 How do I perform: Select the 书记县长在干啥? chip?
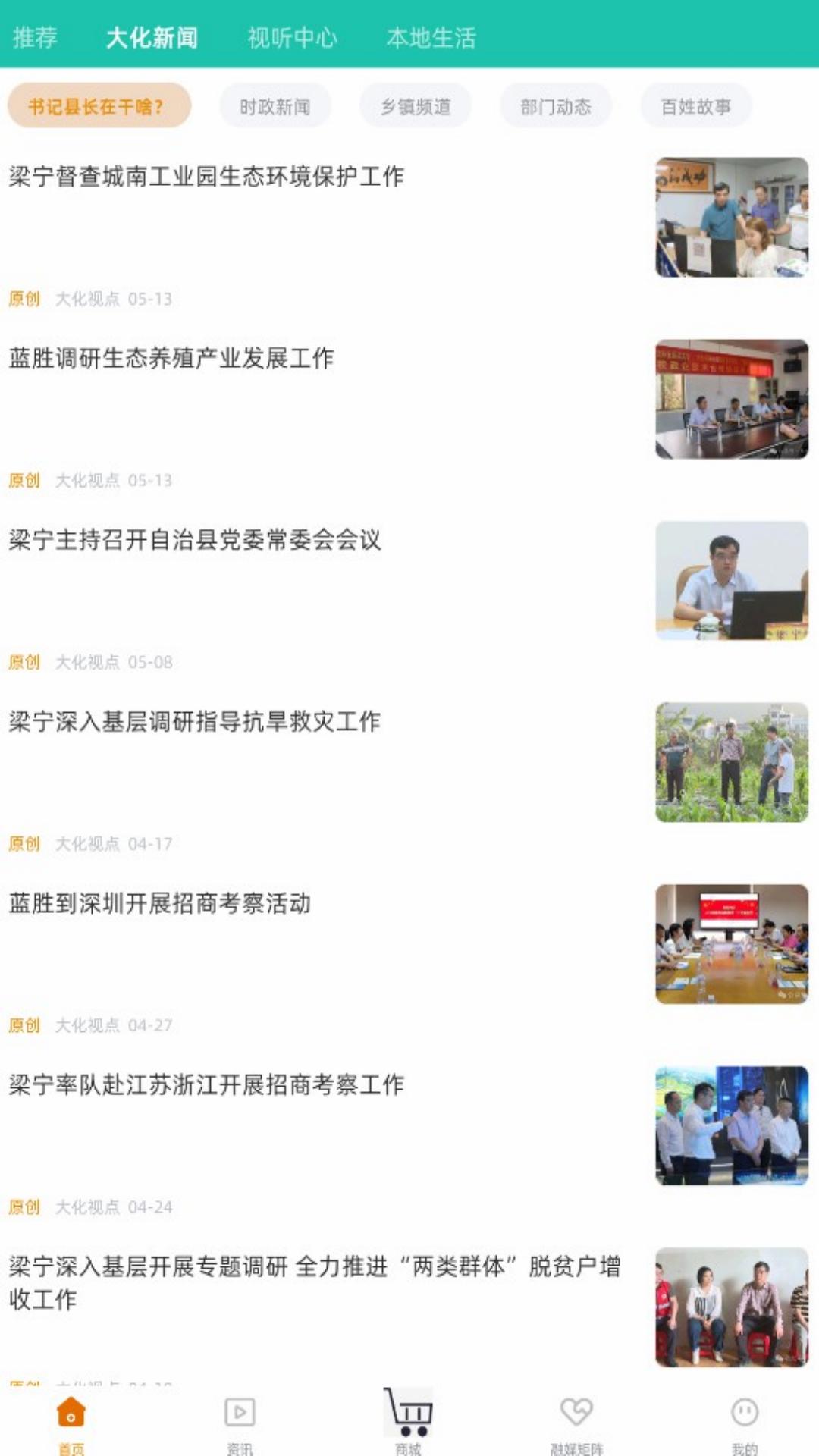pos(99,106)
